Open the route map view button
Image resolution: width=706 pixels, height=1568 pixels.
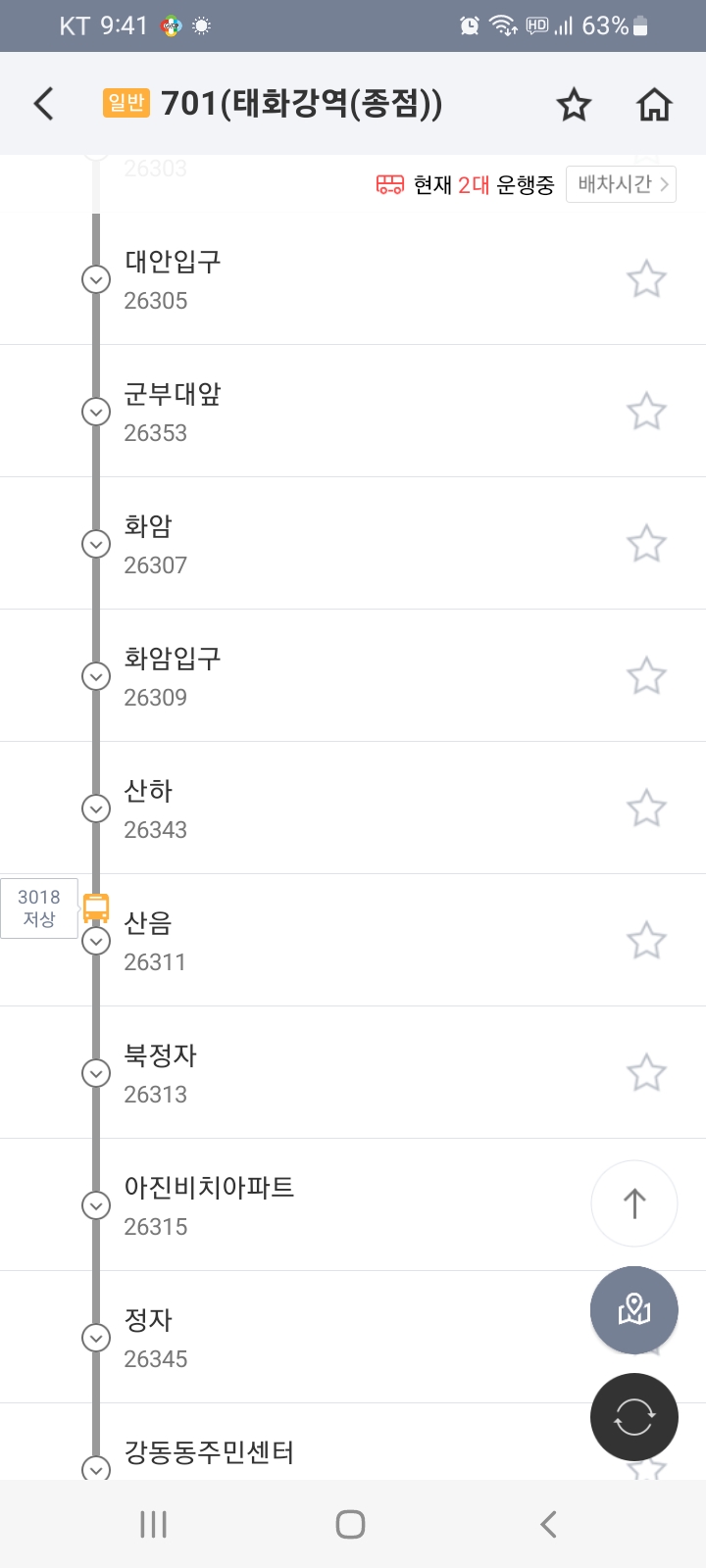coord(634,1309)
